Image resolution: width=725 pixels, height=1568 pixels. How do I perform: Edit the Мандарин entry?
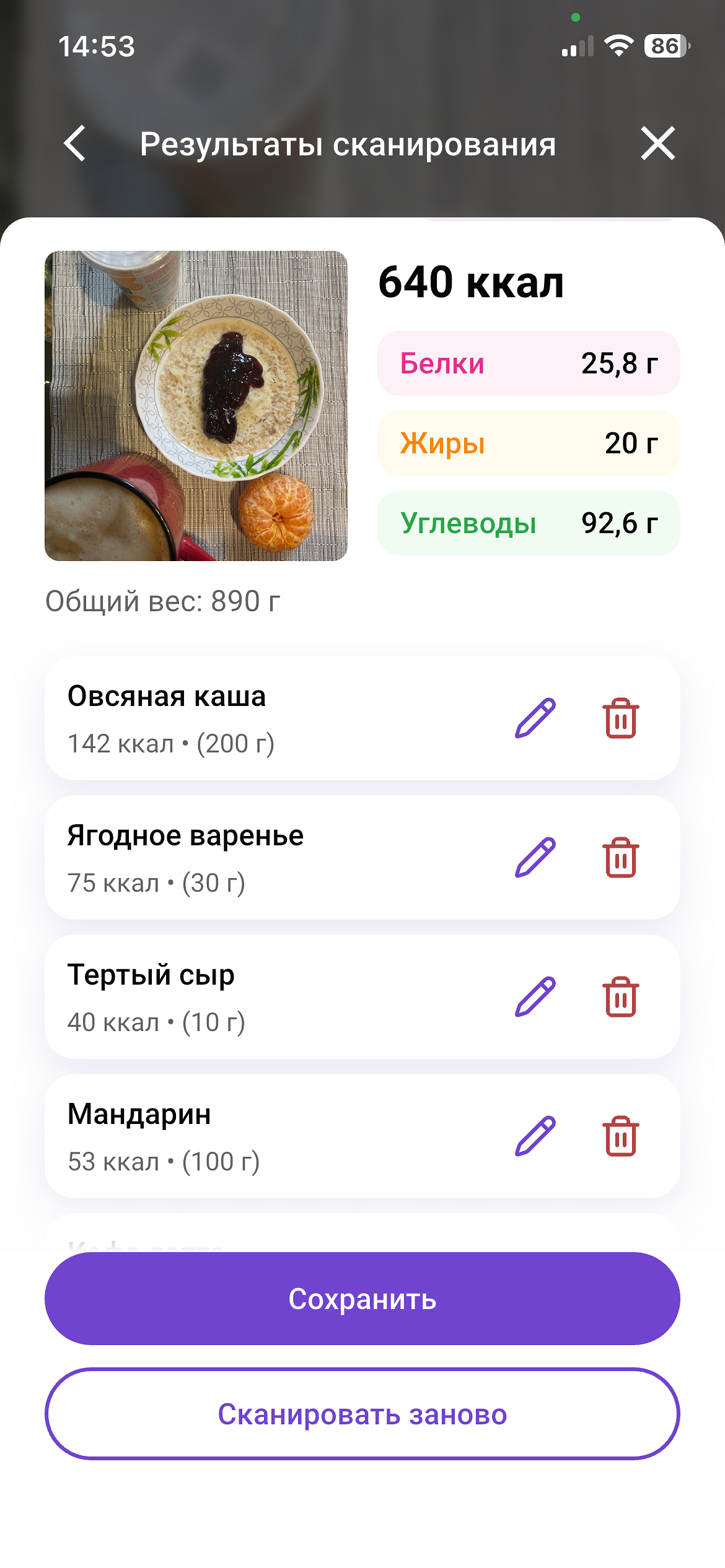[x=535, y=1136]
